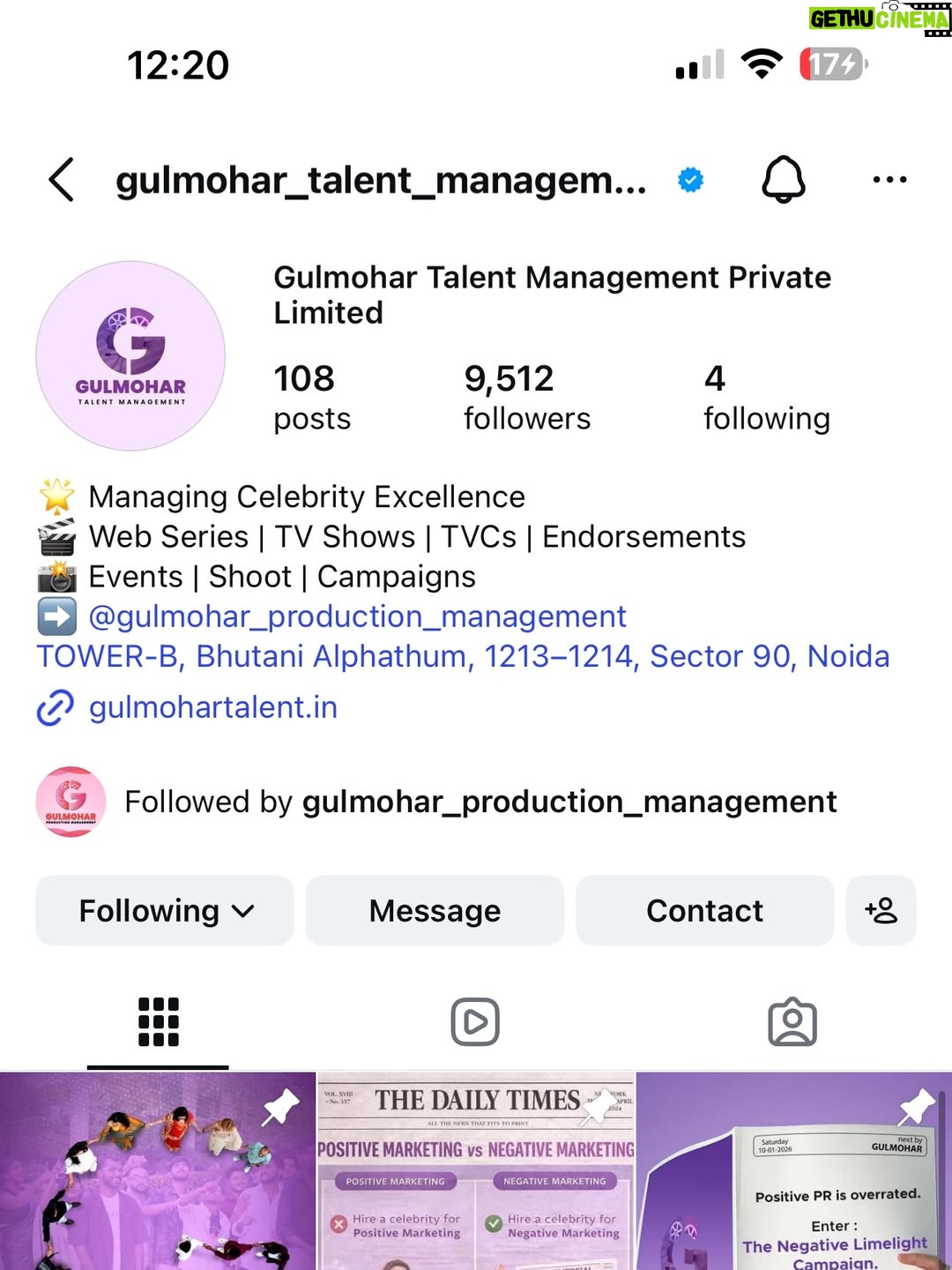View the 4 following list

[x=767, y=398]
